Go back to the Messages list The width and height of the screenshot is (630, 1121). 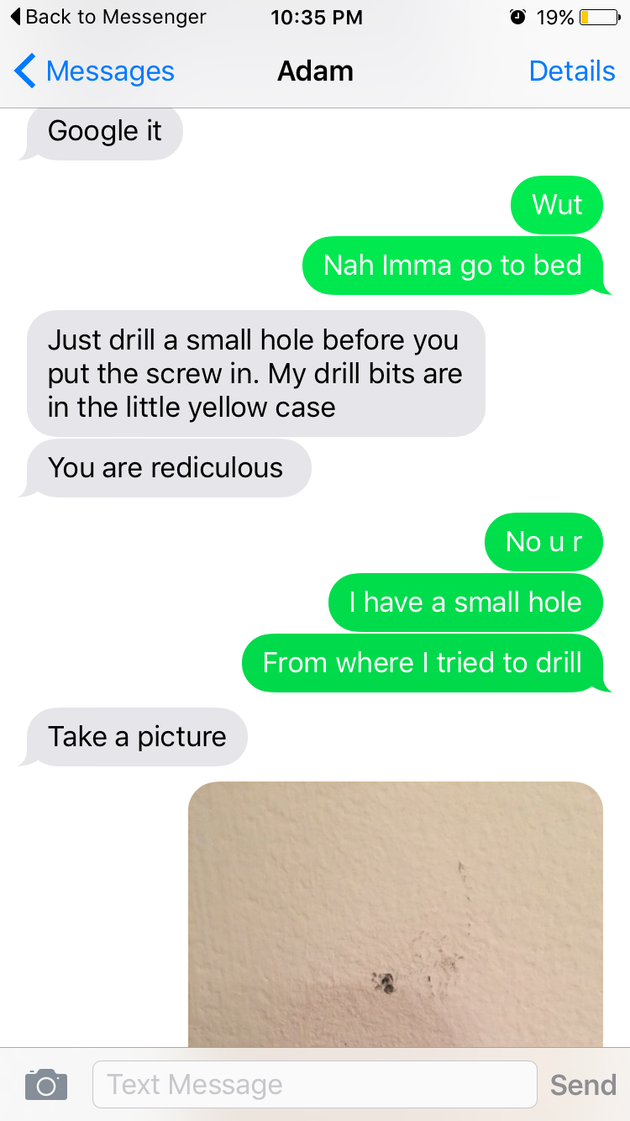[x=95, y=71]
